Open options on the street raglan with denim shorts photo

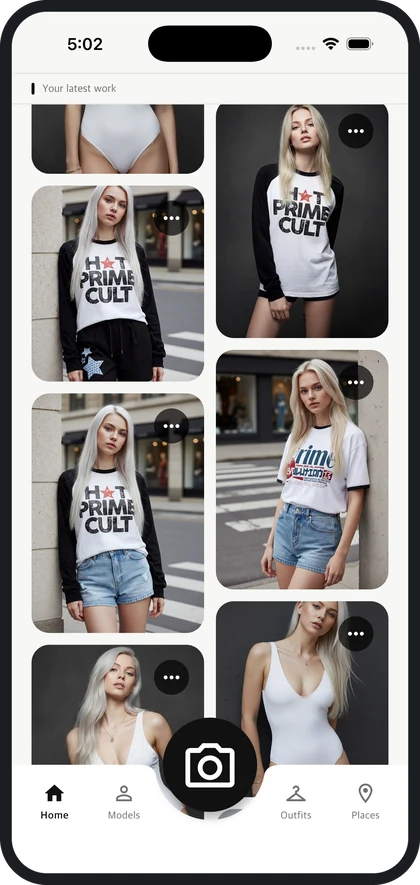click(171, 426)
